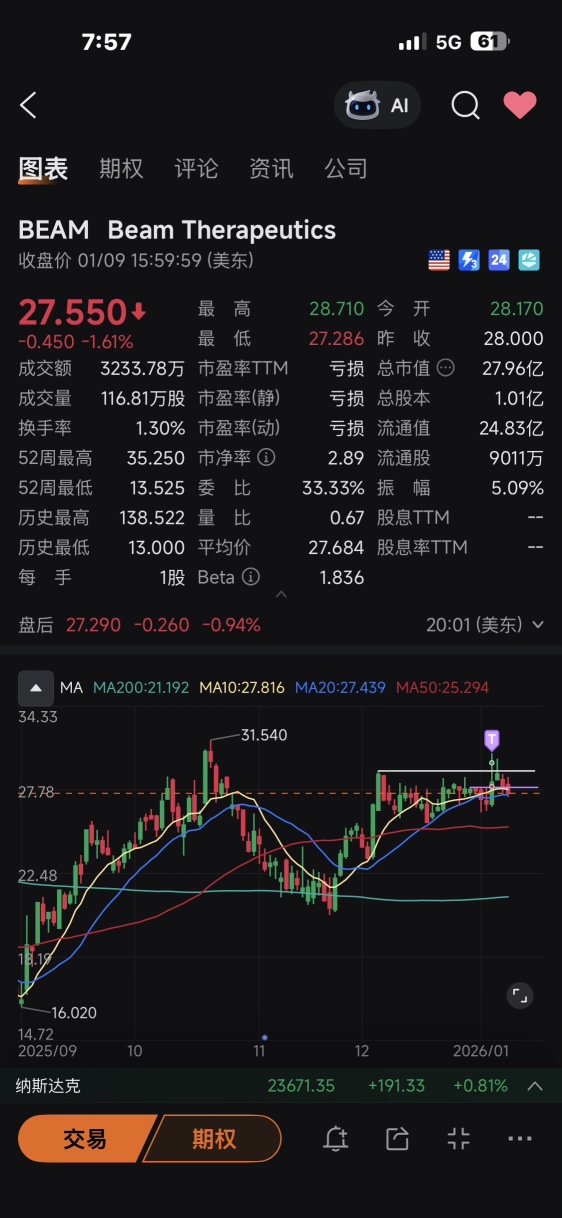Switch to the 资讯 tab

(x=271, y=169)
